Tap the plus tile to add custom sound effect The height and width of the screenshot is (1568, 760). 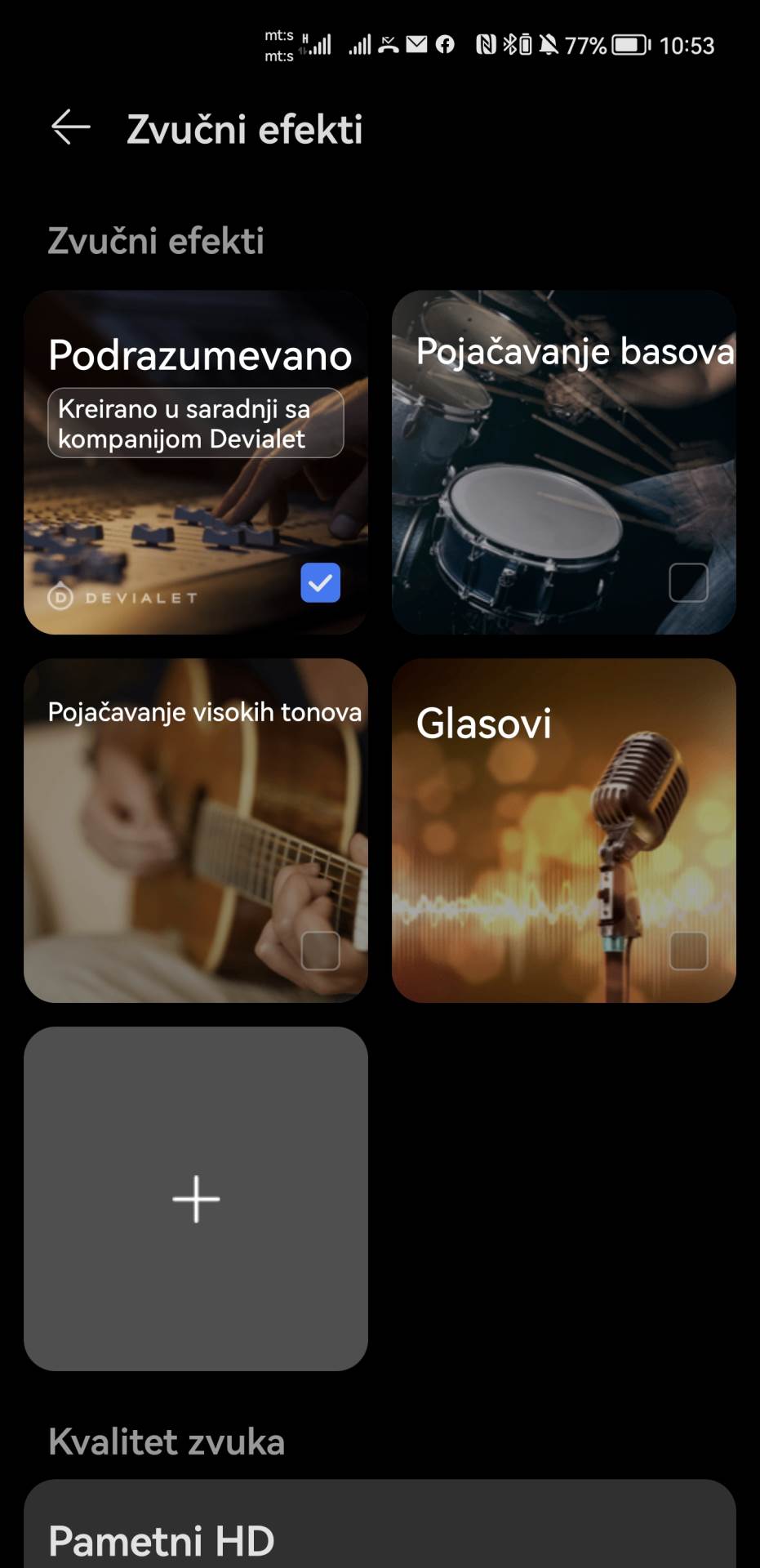pyautogui.click(x=195, y=1198)
